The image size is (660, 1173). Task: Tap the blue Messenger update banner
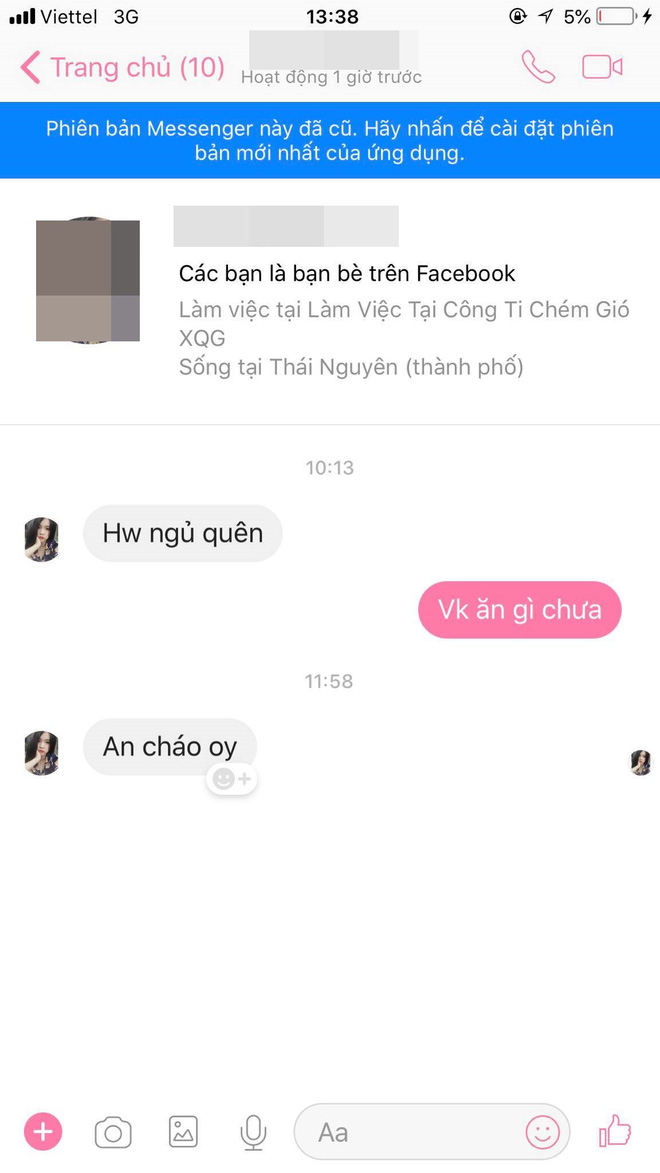coord(330,141)
